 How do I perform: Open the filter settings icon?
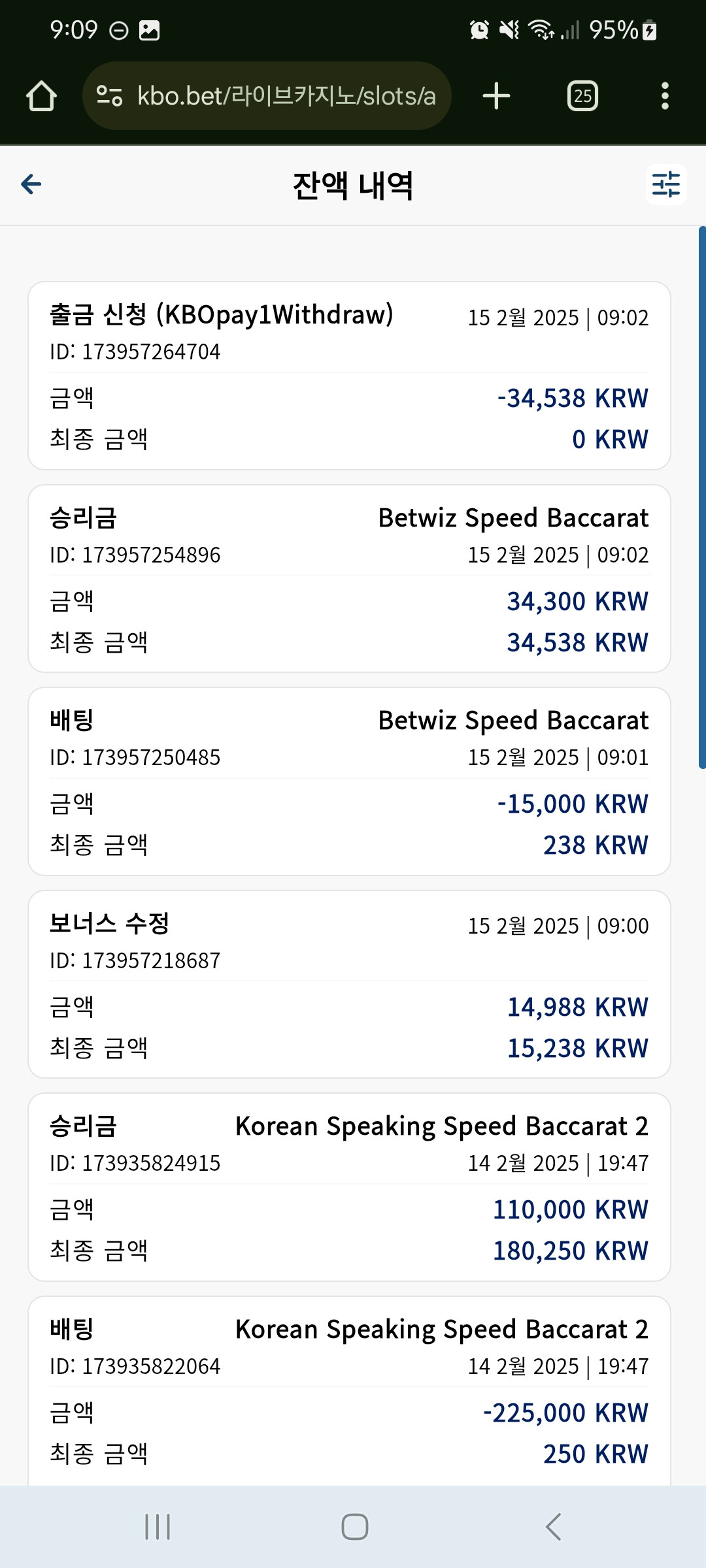coord(666,185)
